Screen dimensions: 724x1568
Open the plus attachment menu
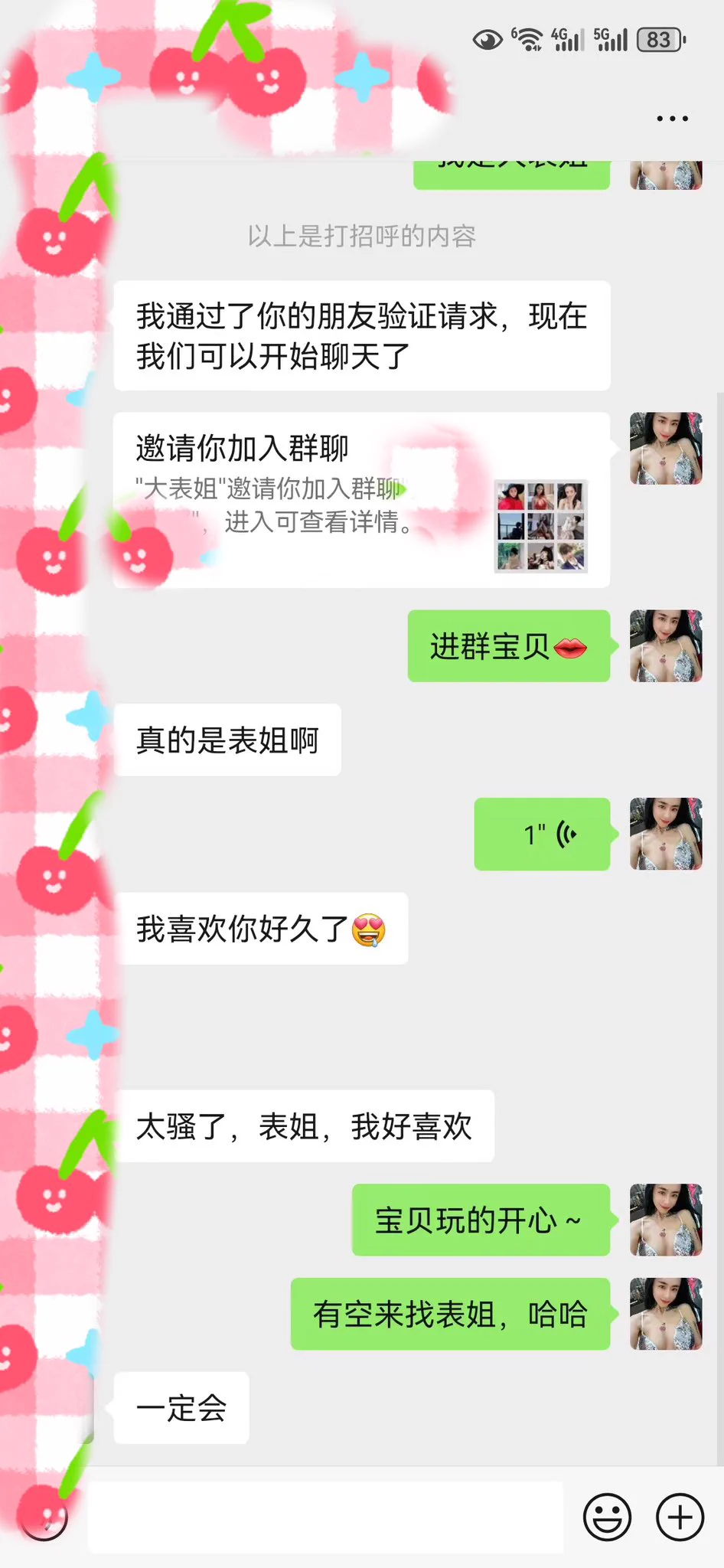pos(680,1516)
